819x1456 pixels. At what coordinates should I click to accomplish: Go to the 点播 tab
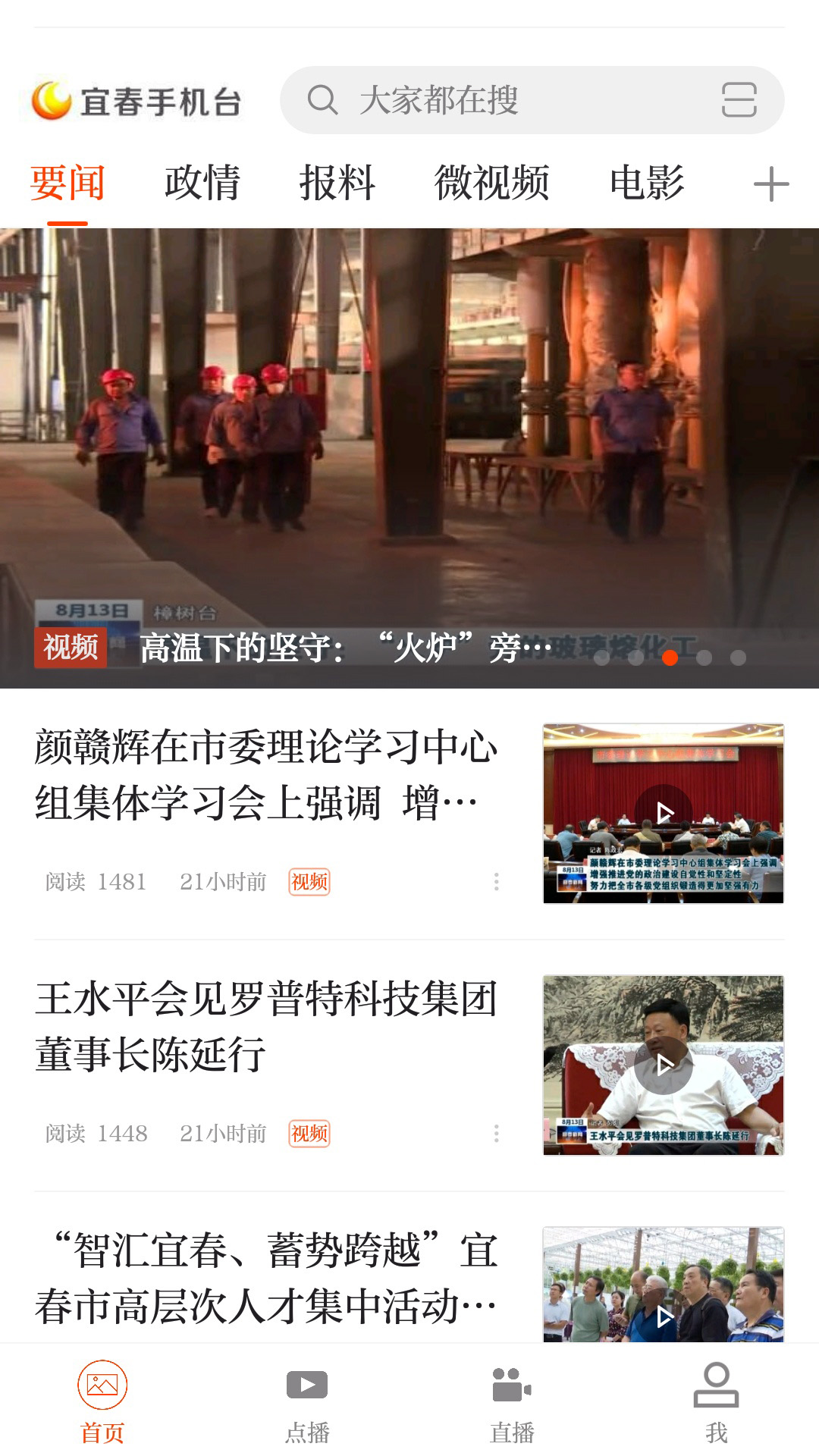click(x=307, y=1401)
